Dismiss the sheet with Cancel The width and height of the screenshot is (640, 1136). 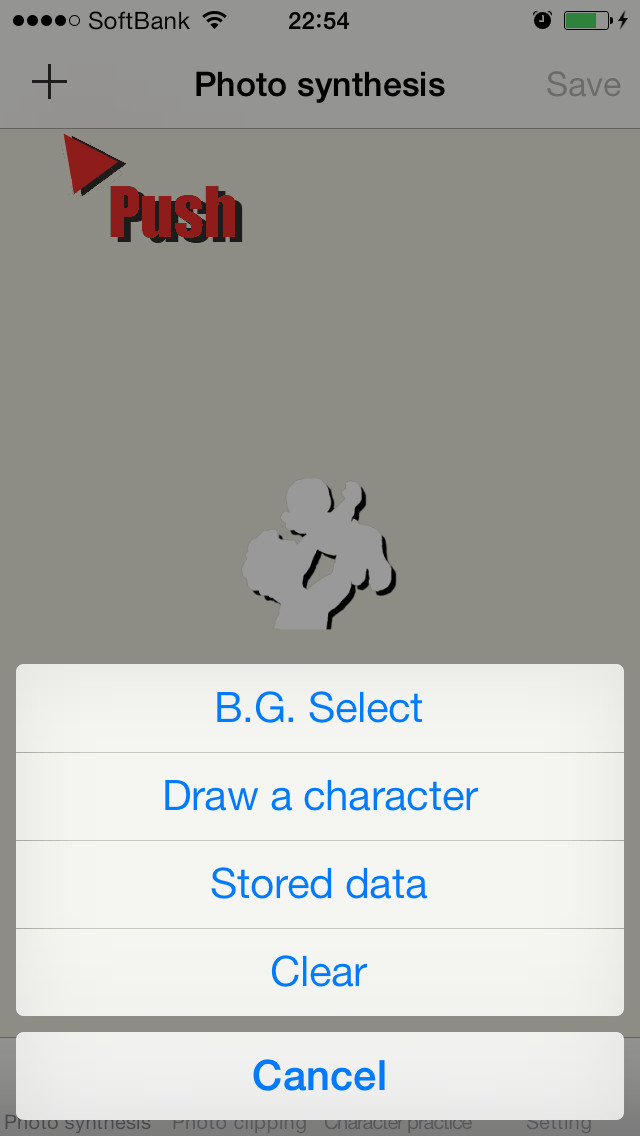point(320,1076)
